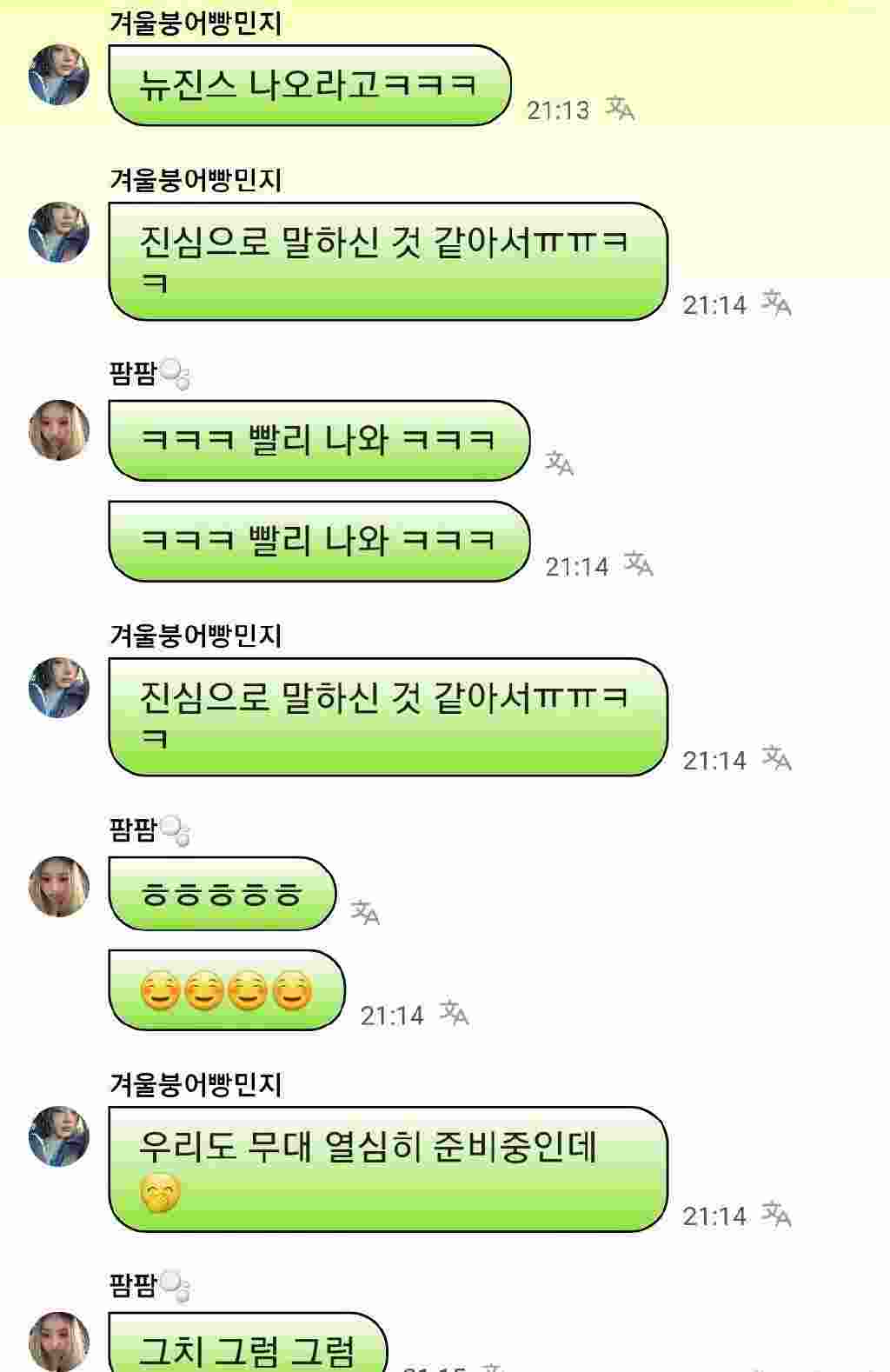Screen dimensions: 890x1372
Task: Translate the 뉴진스 나오라고ㅋㅋㅋ message
Action: (620, 109)
